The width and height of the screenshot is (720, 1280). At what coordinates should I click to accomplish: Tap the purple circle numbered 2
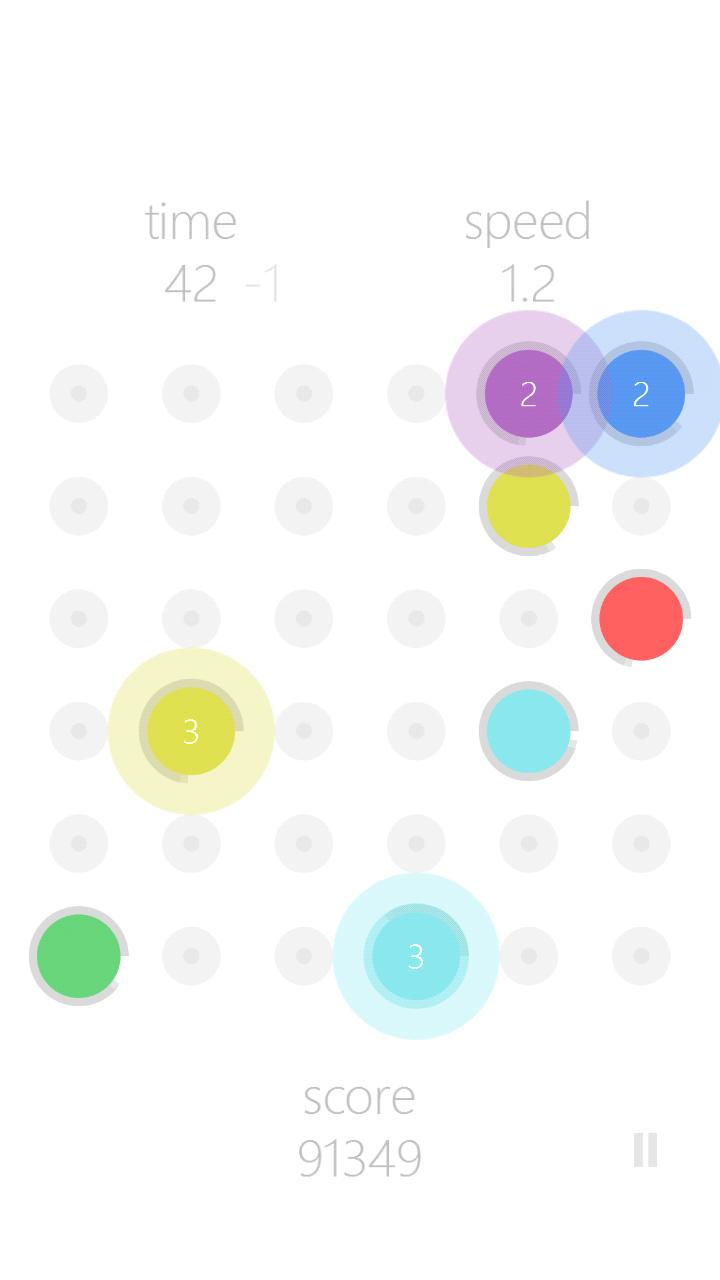(x=528, y=394)
